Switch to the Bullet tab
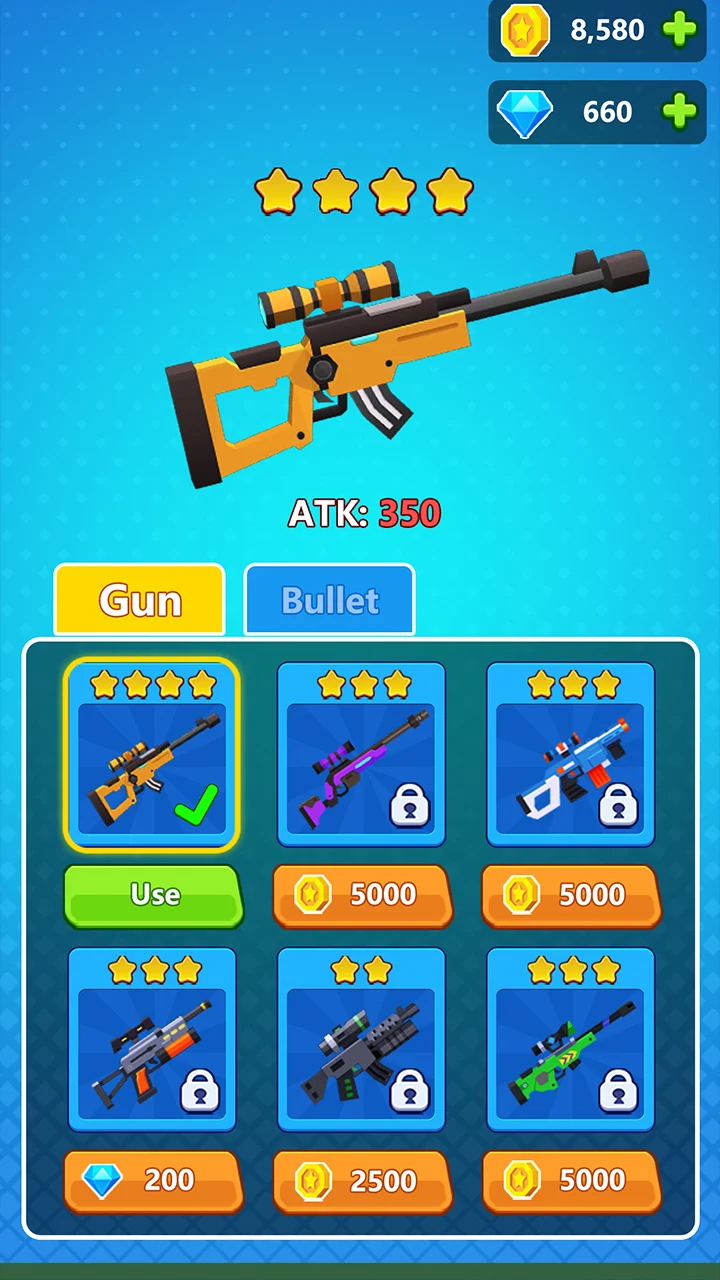The image size is (720, 1280). click(x=329, y=600)
